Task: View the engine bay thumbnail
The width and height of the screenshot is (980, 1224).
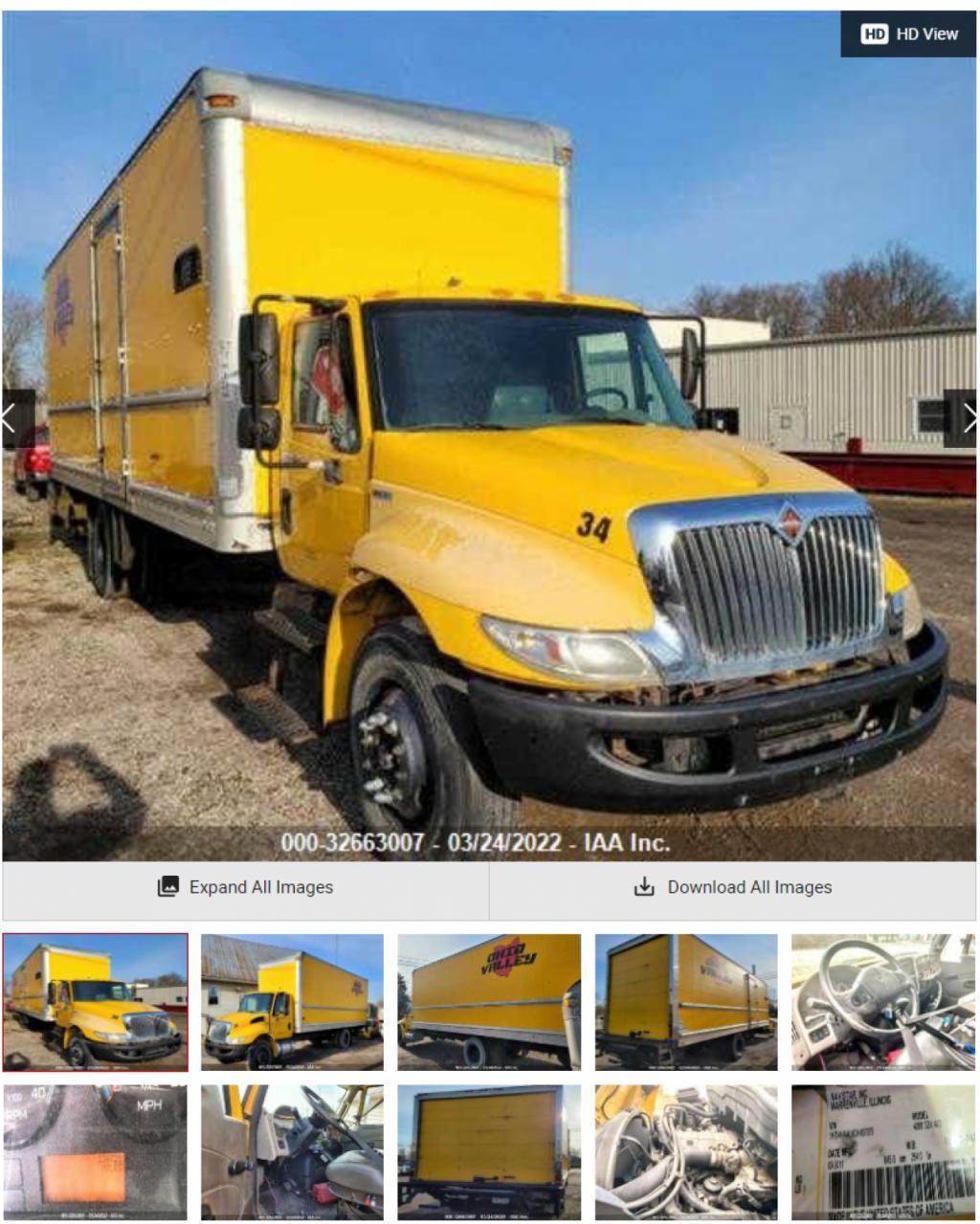Action: click(686, 1152)
